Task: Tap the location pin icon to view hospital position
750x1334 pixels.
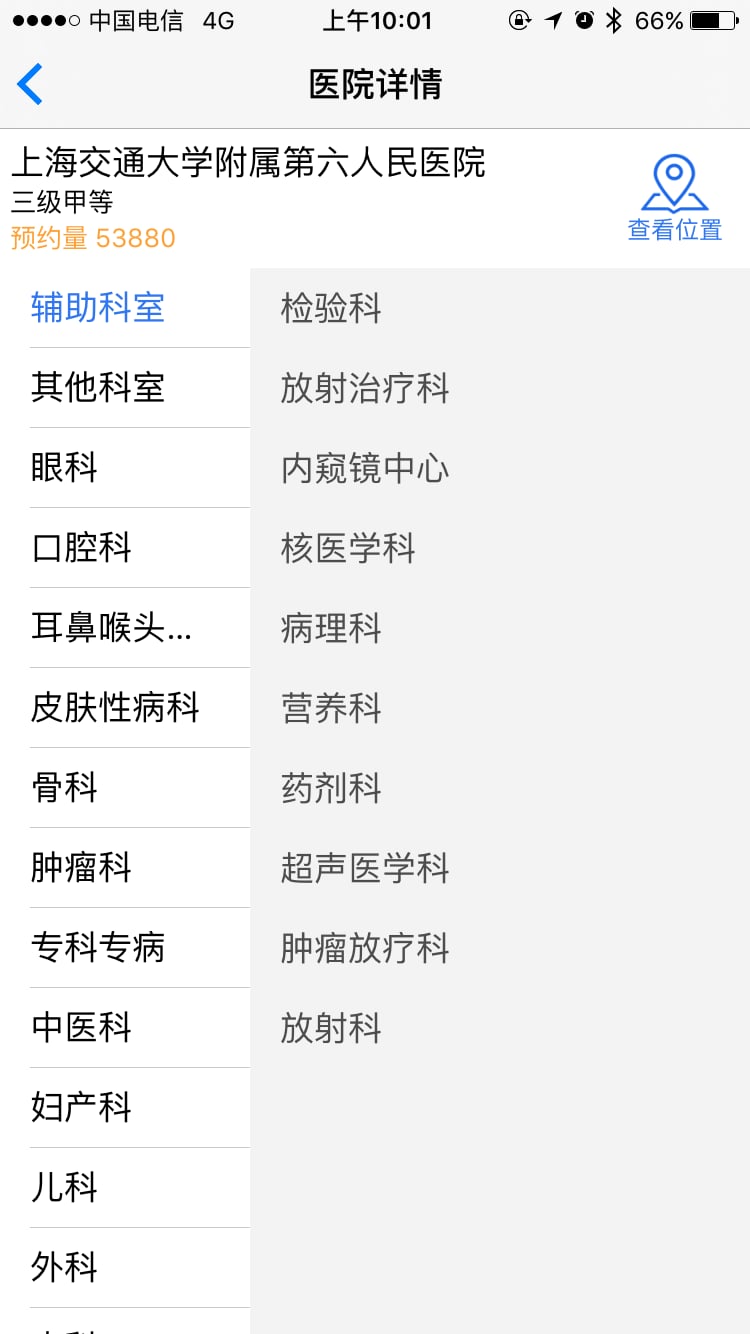Action: point(674,182)
